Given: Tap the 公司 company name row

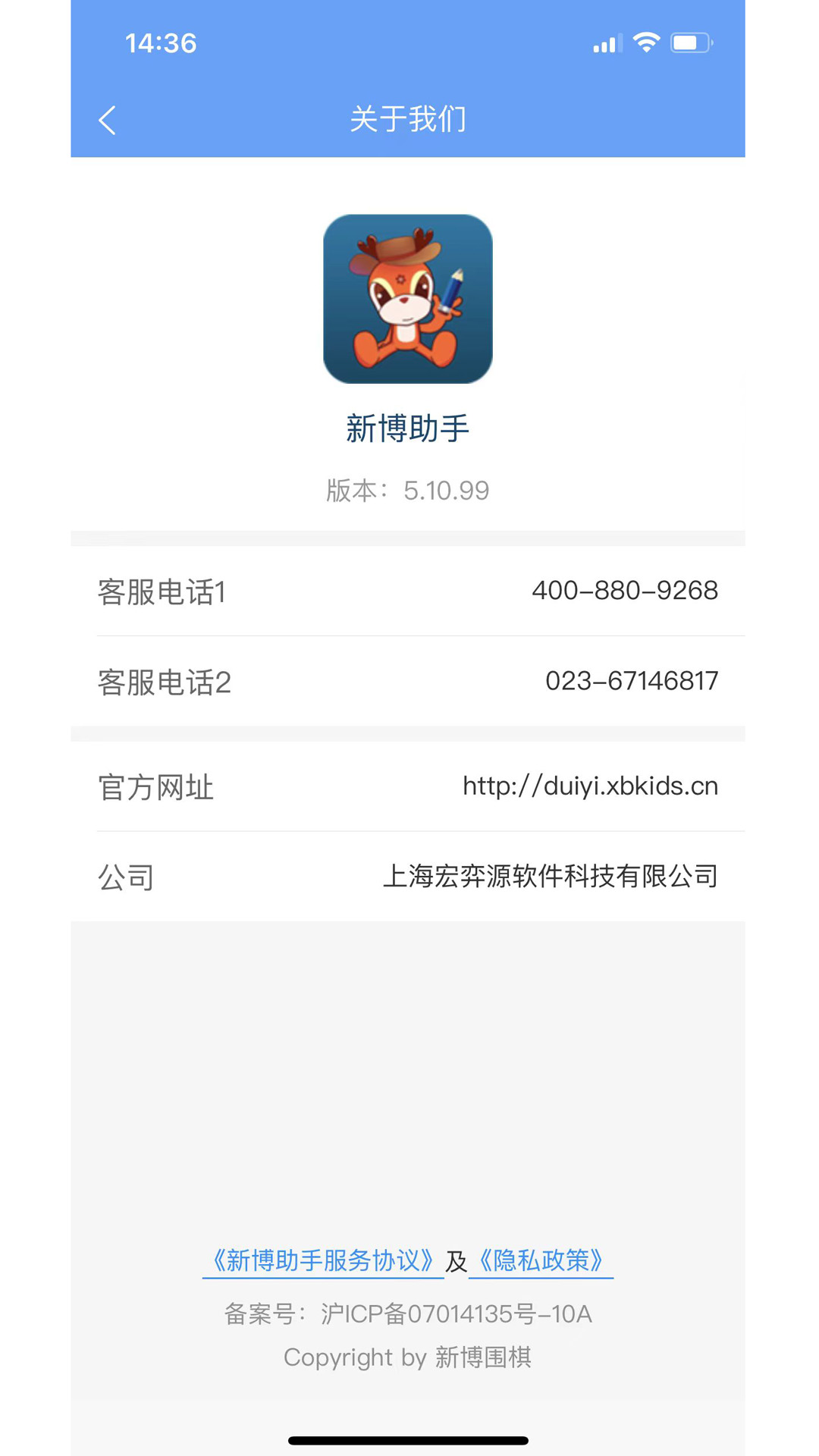Looking at the screenshot, I should pos(409,877).
